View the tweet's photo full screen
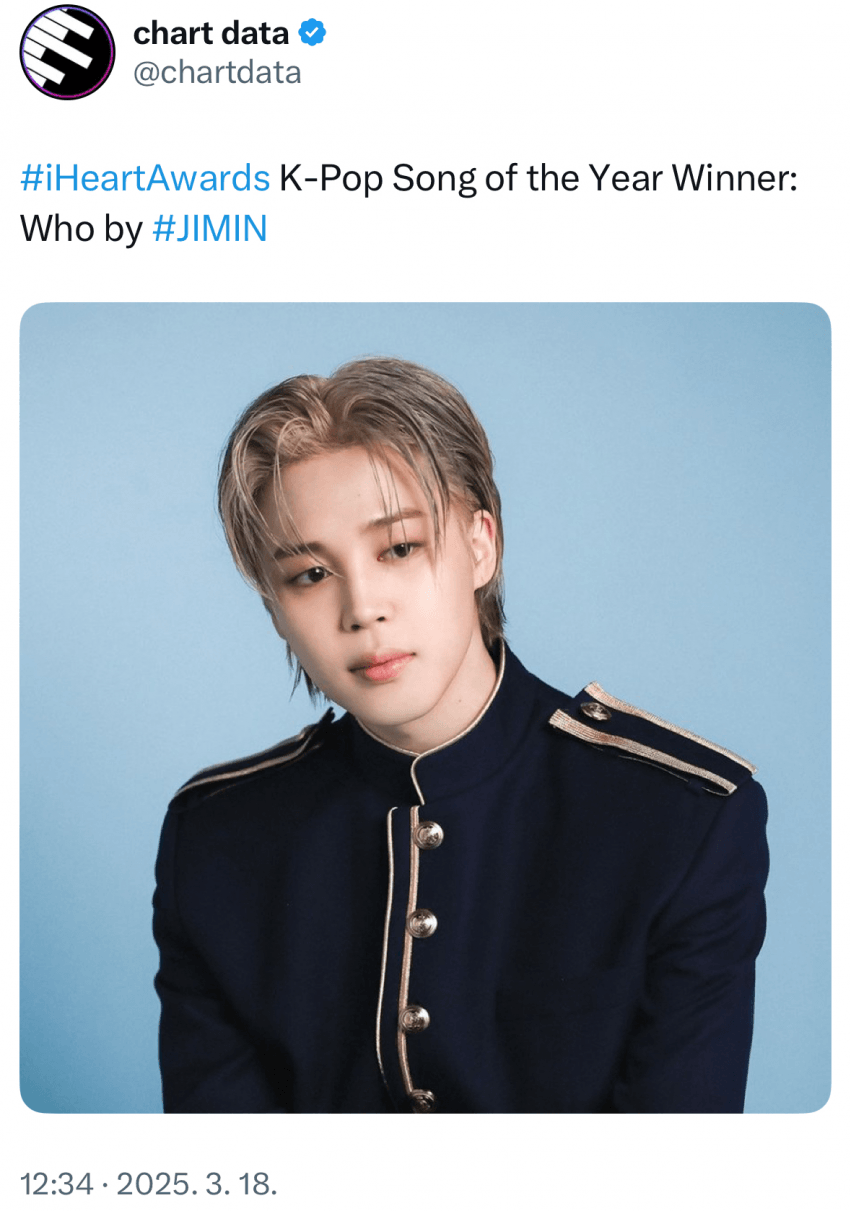Image resolution: width=850 pixels, height=1211 pixels. pos(425,707)
